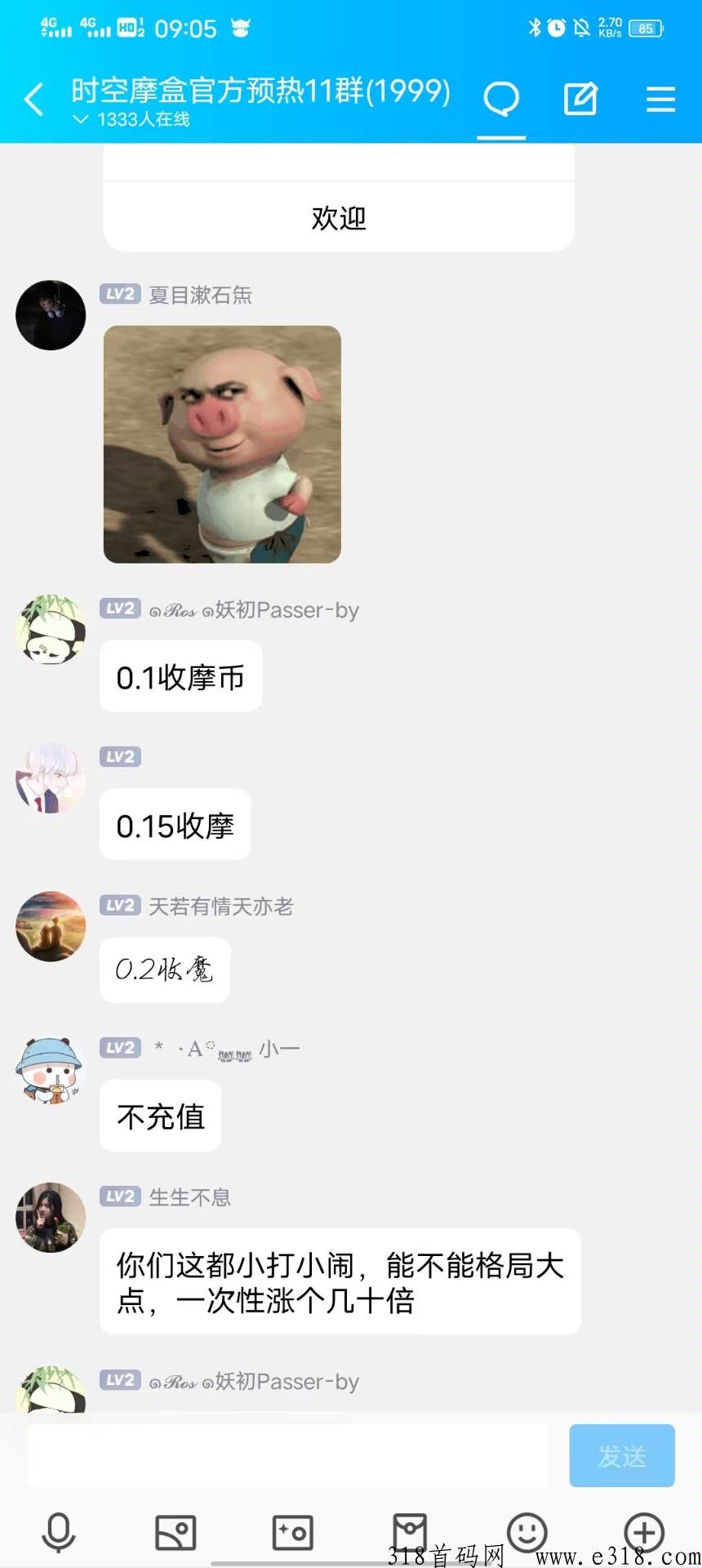This screenshot has height=1568, width=702.
Task: Start voice input with microphone icon
Action: tap(58, 1532)
